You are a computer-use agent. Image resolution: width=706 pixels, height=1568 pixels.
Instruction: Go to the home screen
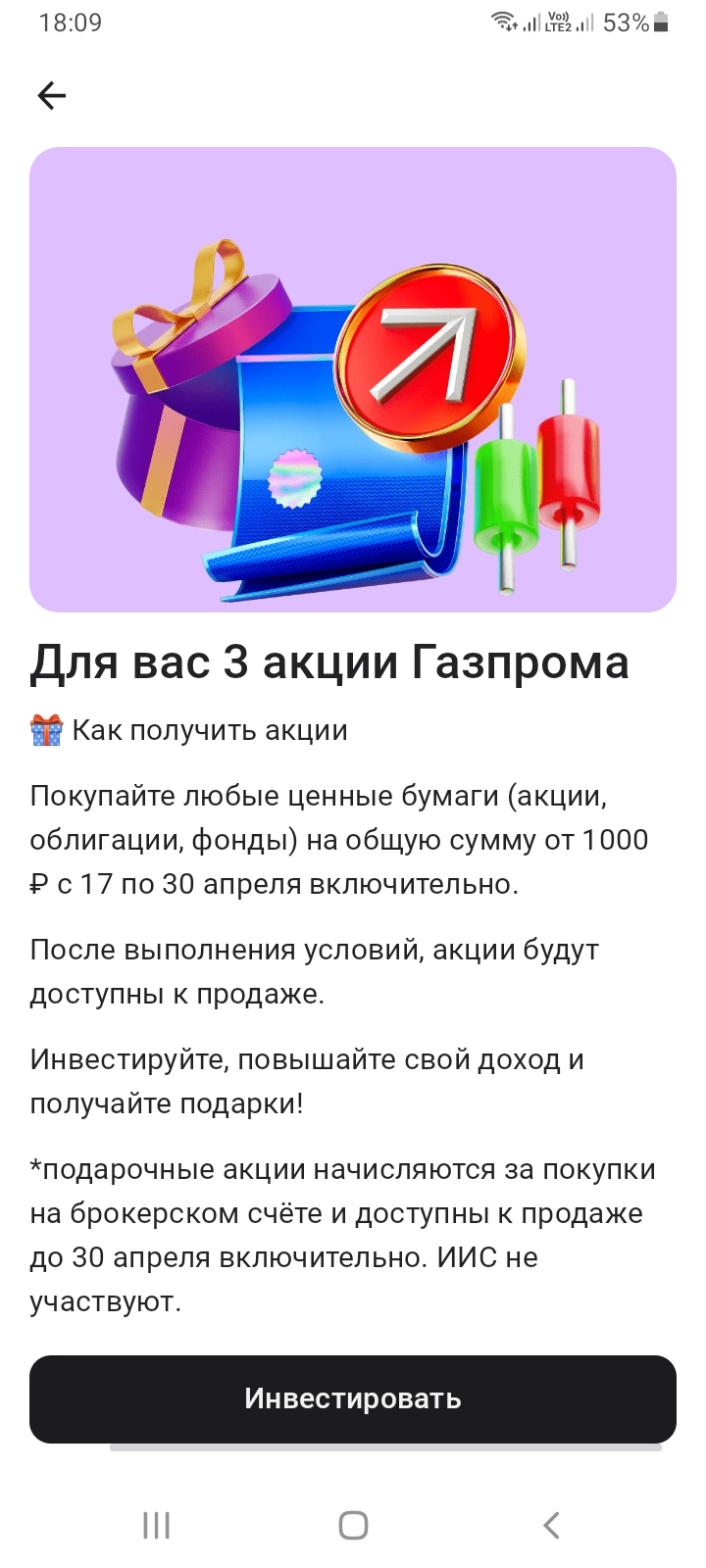(x=353, y=1525)
